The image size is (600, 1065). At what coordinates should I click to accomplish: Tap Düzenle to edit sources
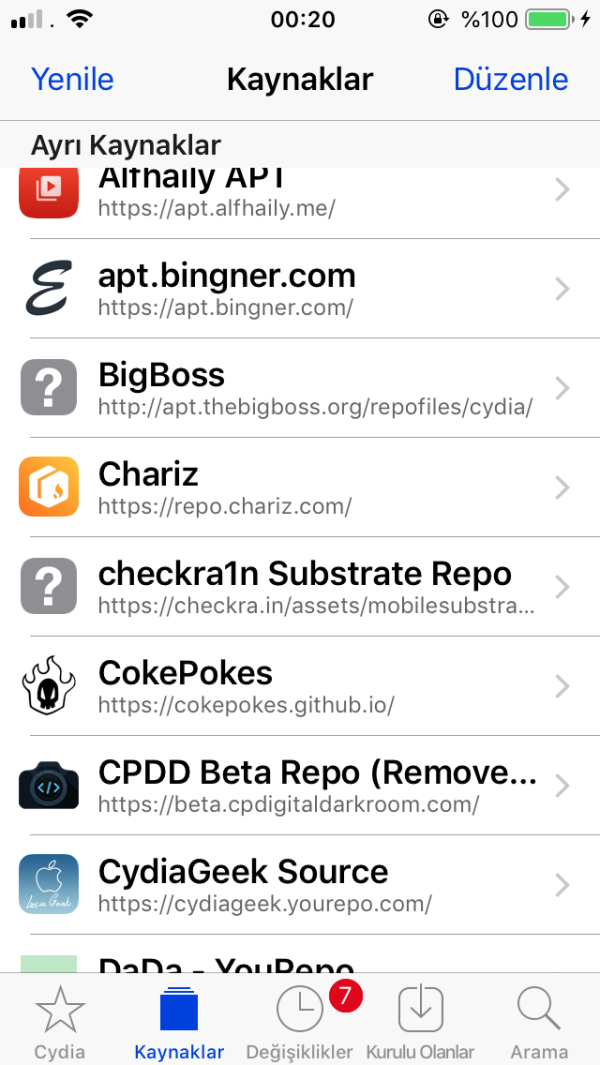pos(510,80)
